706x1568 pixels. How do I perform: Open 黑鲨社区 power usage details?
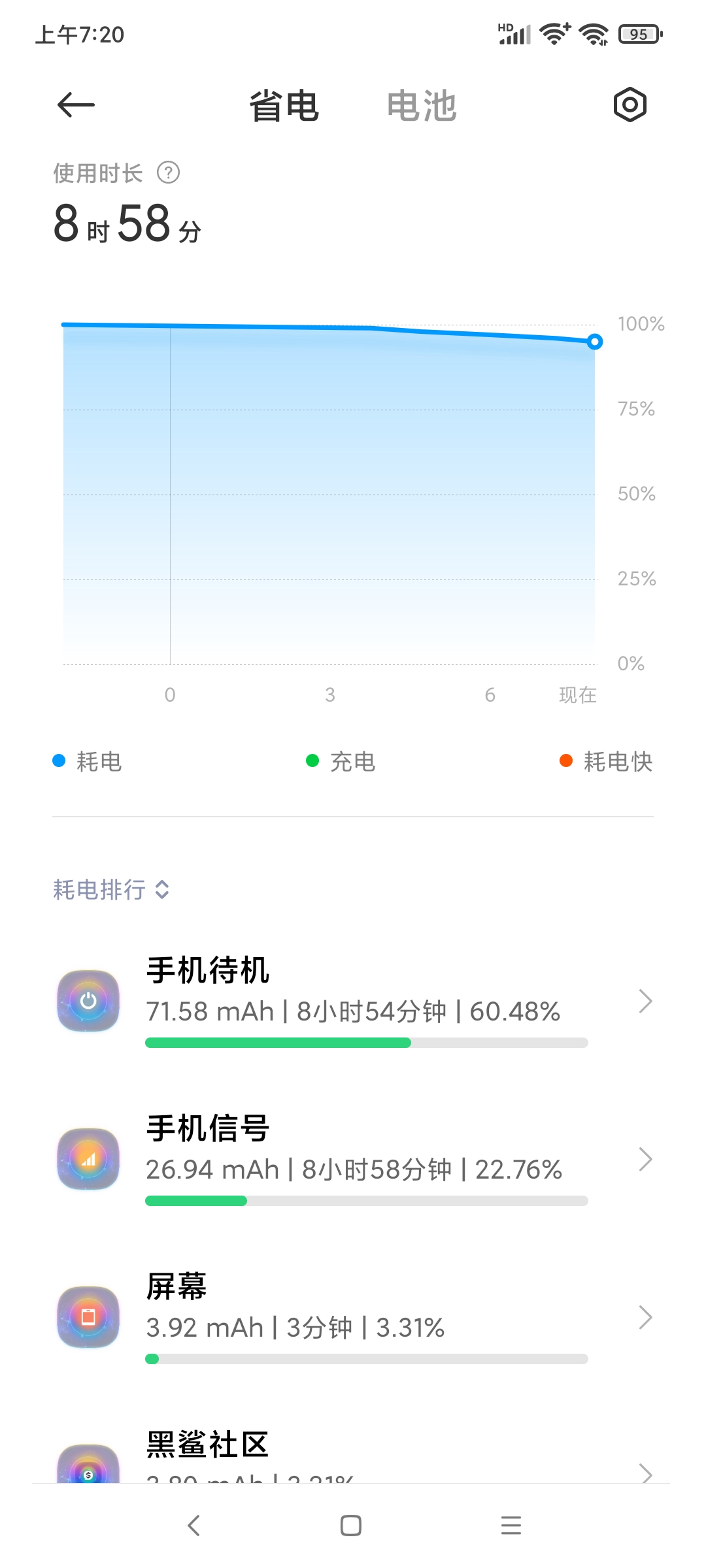point(353,1457)
